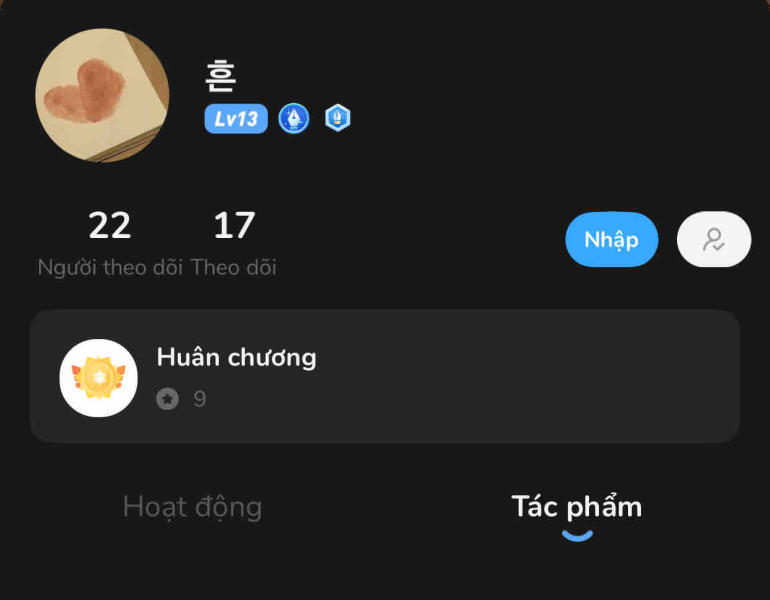
Task: Tap the following status person icon
Action: pos(713,240)
